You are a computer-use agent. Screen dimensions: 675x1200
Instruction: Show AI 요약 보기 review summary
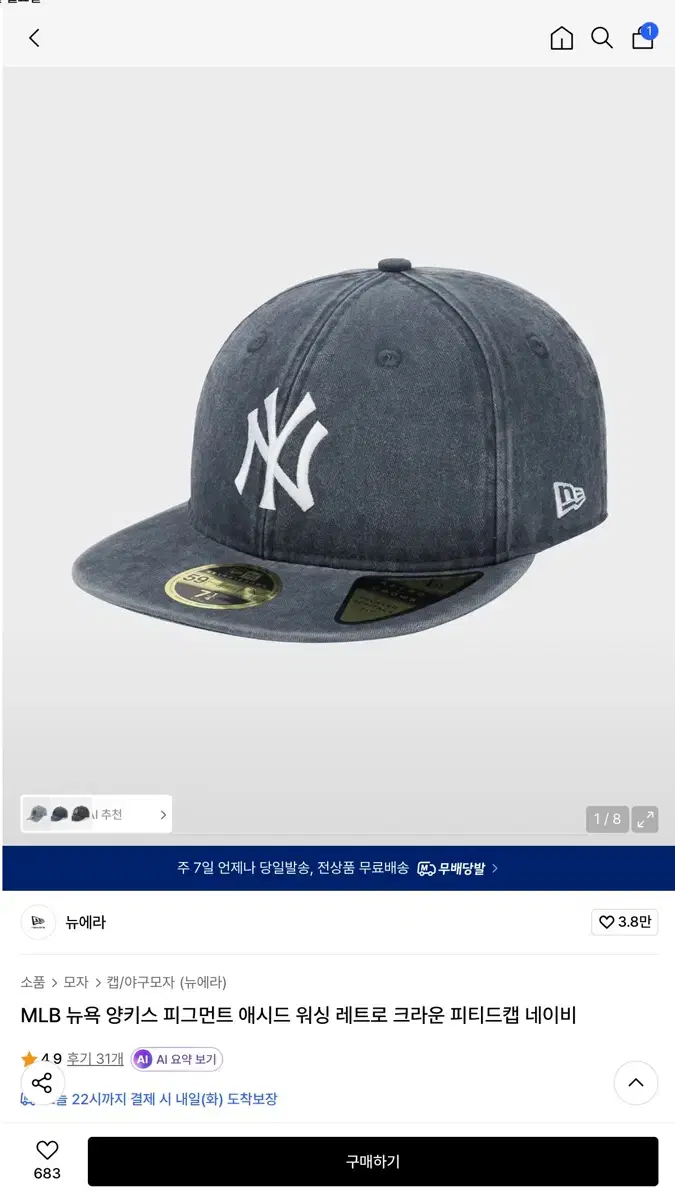click(x=177, y=1059)
